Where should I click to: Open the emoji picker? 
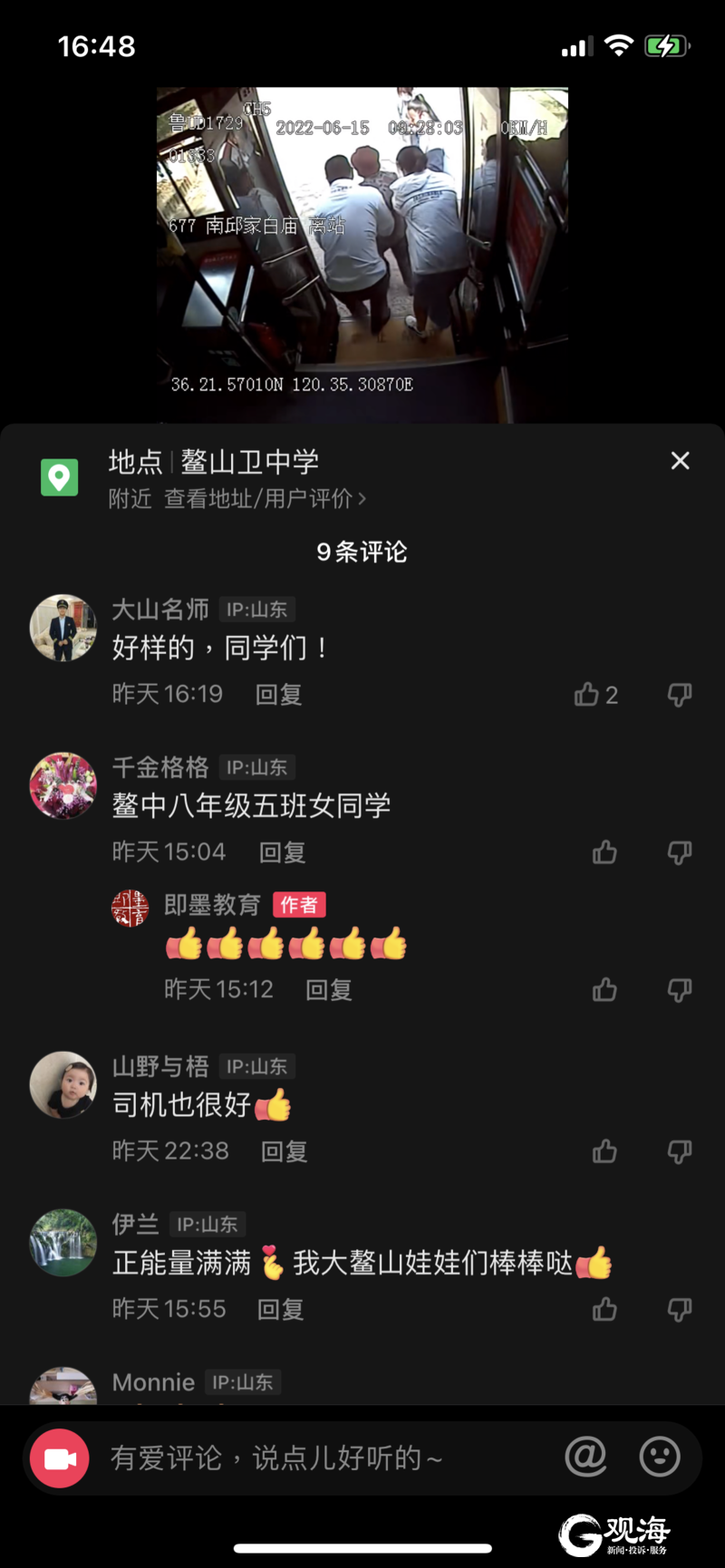point(659,1457)
